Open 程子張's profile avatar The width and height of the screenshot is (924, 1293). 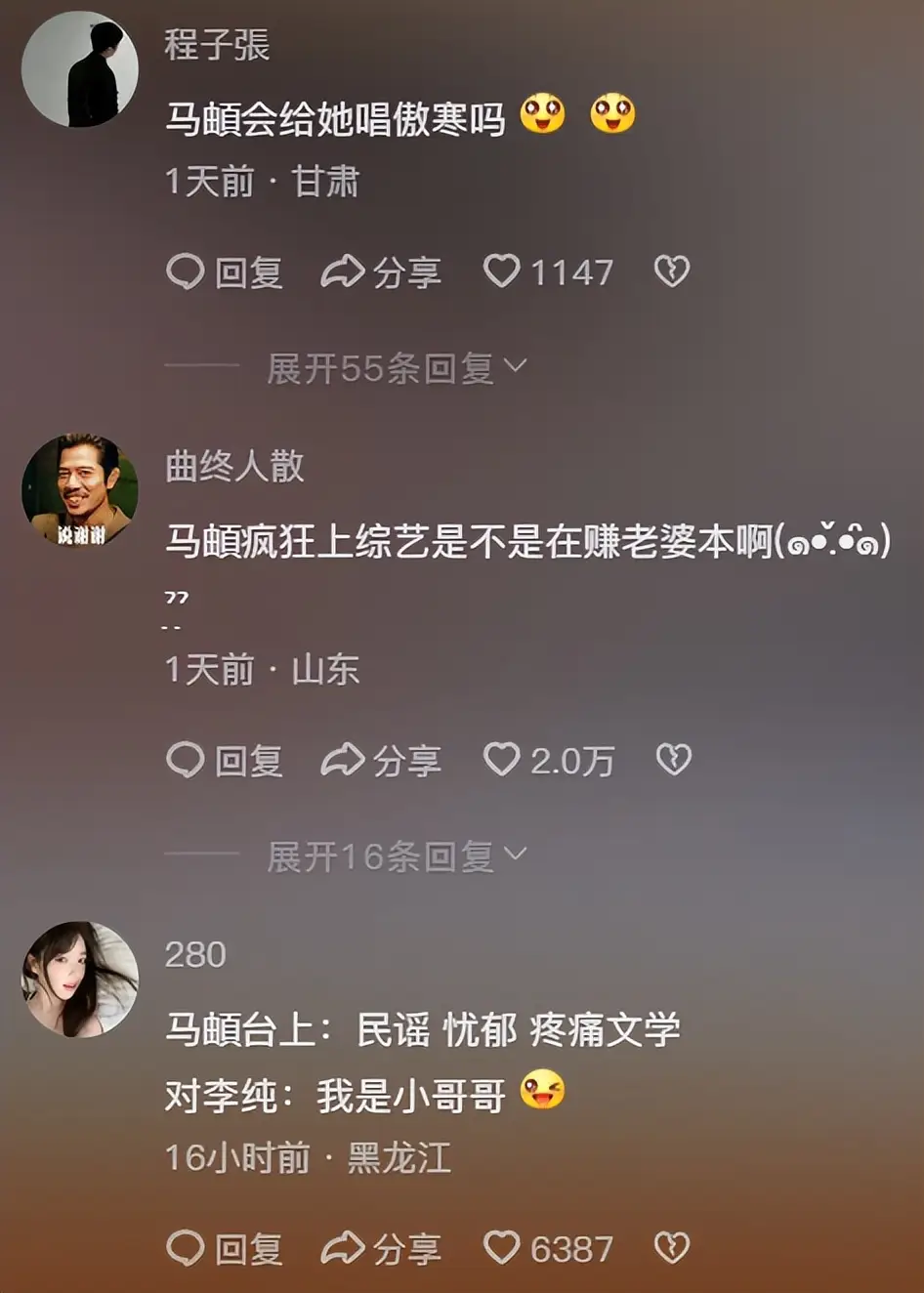click(80, 69)
